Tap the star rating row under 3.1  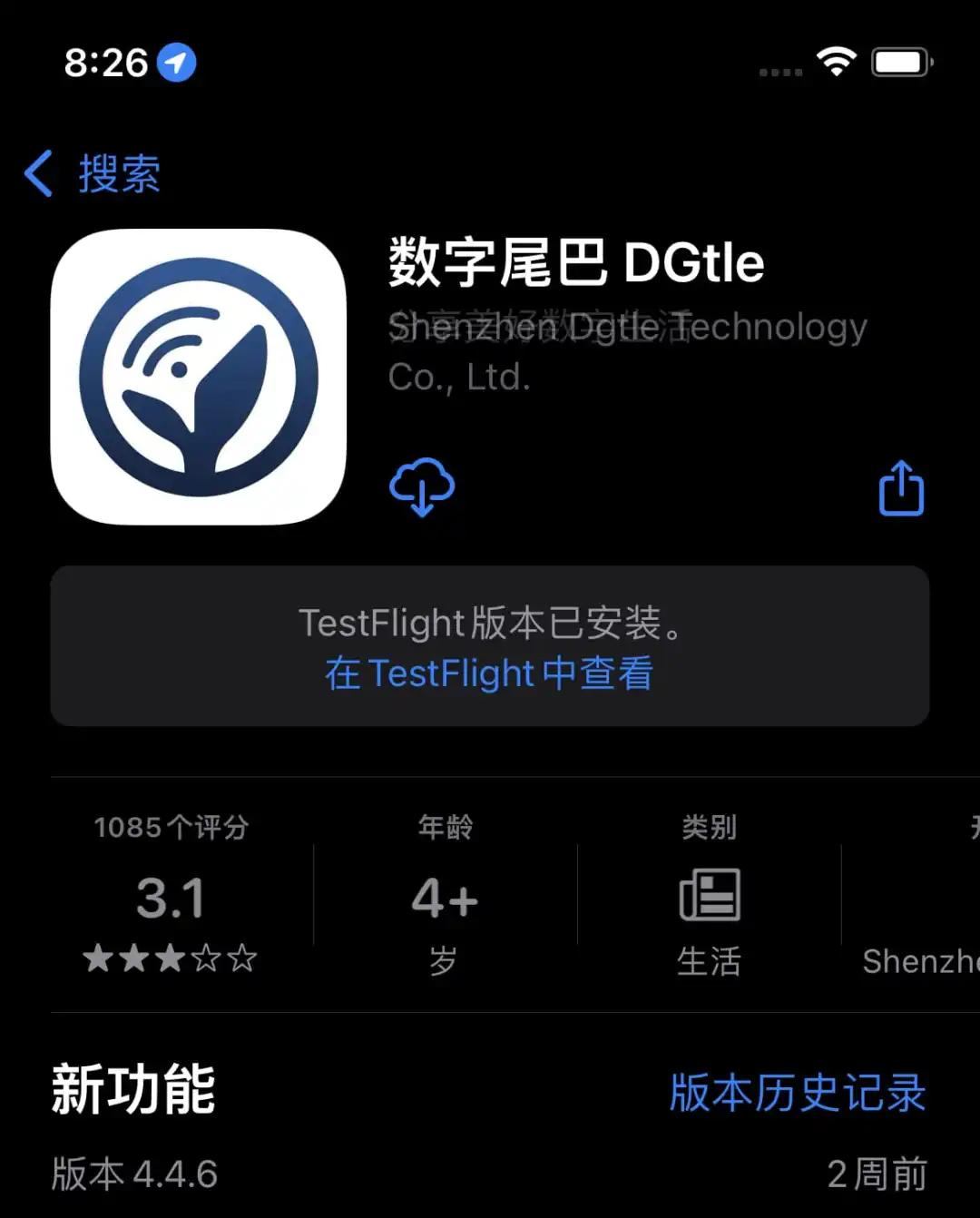(x=169, y=958)
